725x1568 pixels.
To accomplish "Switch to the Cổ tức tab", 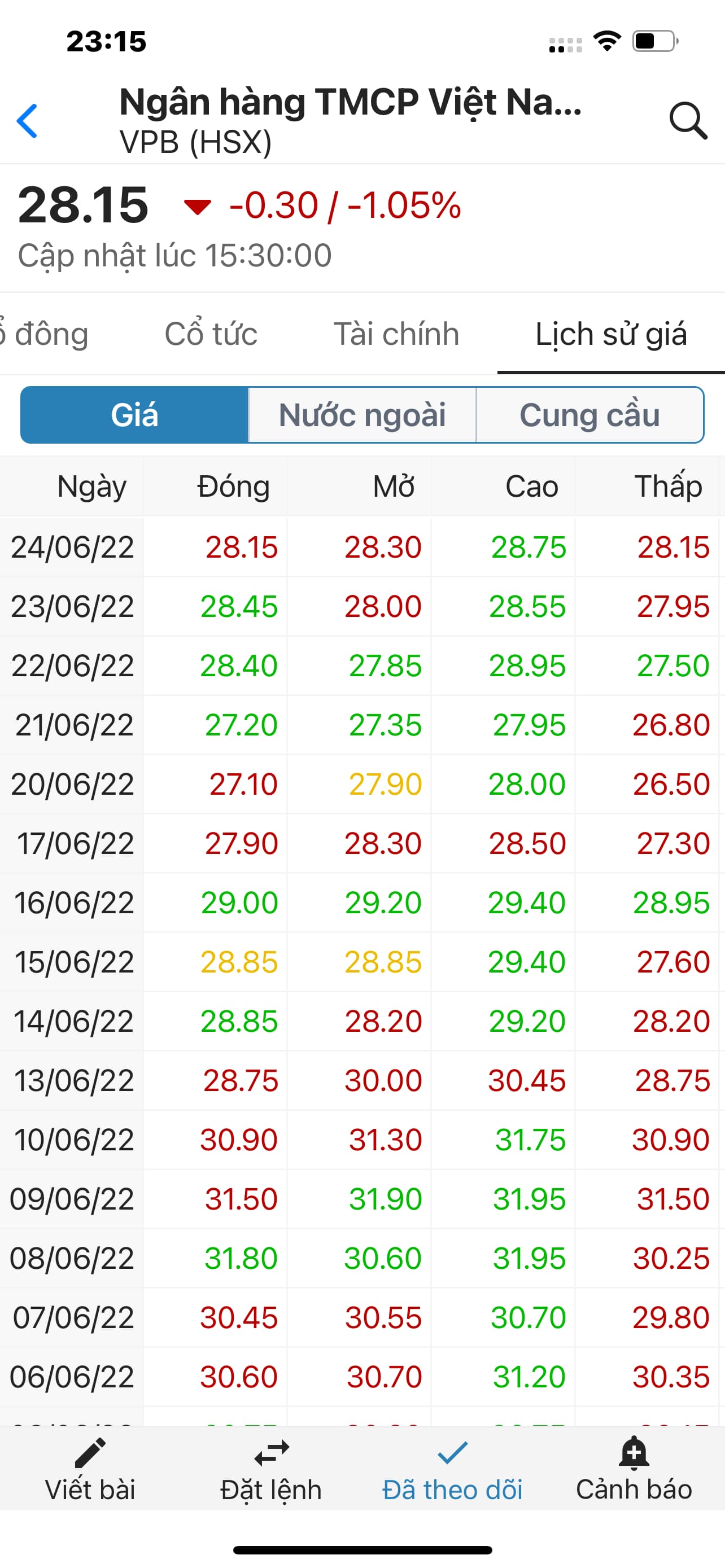I will [211, 334].
